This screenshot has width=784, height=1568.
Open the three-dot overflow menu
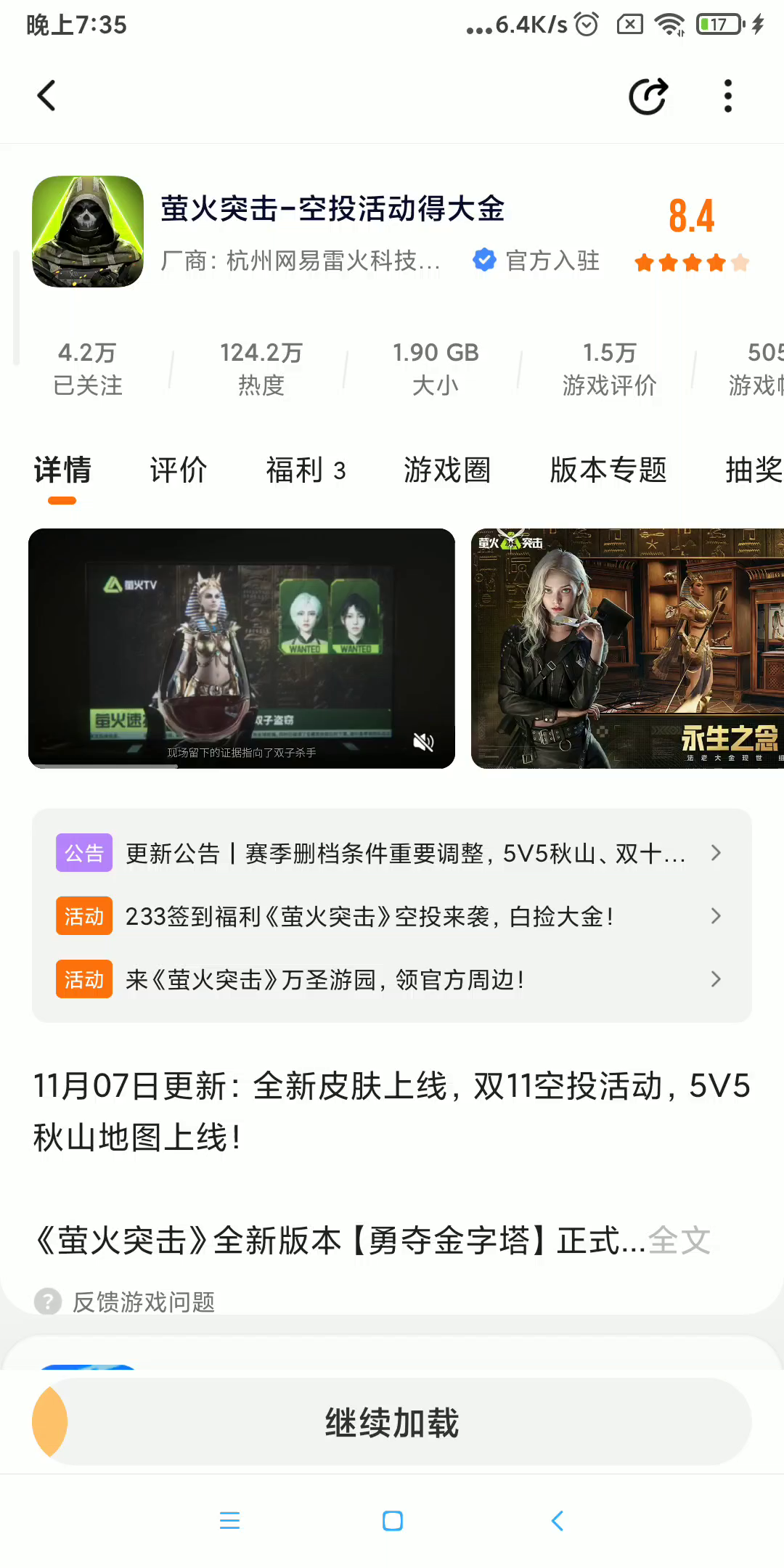tap(727, 96)
